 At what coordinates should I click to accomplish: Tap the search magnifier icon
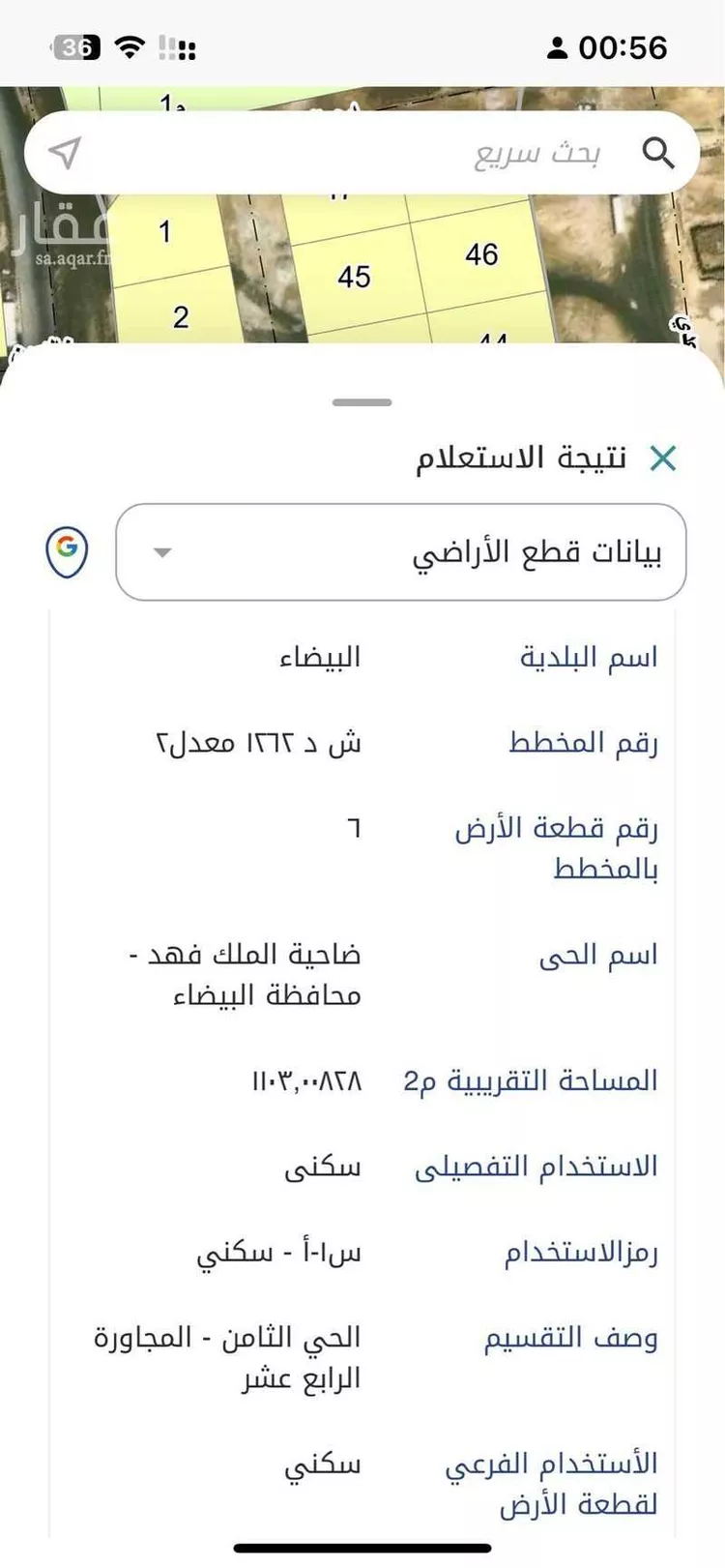(660, 152)
